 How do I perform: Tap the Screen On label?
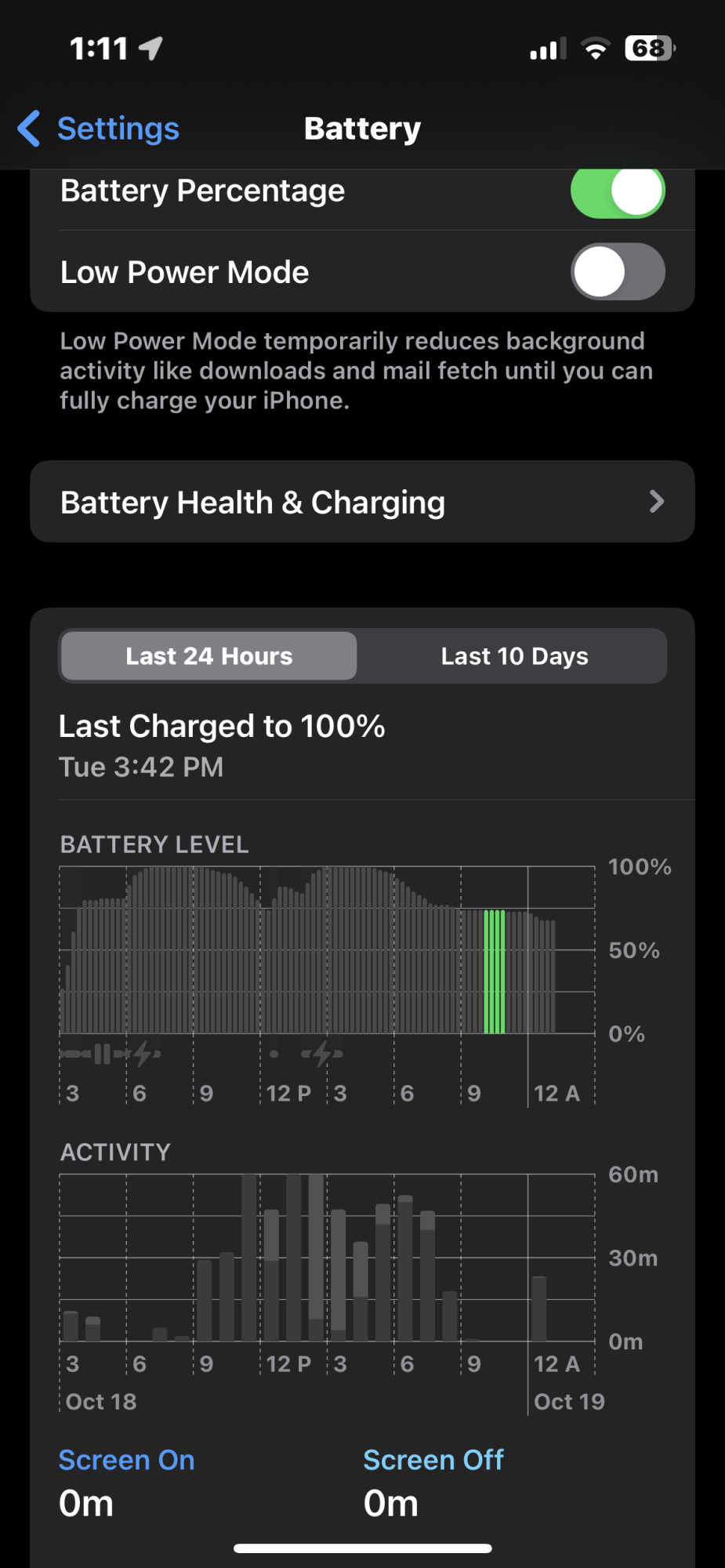click(x=126, y=1460)
